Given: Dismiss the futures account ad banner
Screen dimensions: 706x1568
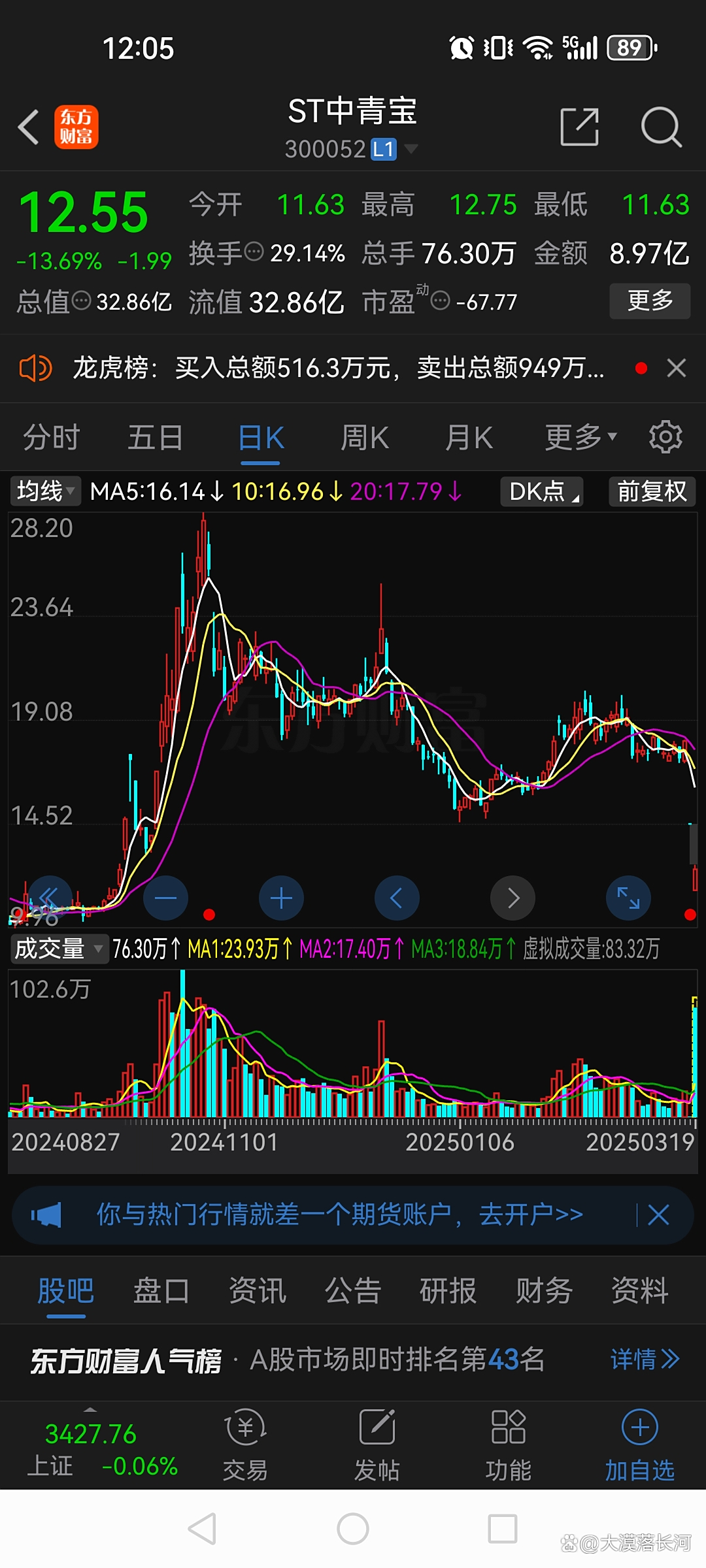Looking at the screenshot, I should click(659, 1214).
